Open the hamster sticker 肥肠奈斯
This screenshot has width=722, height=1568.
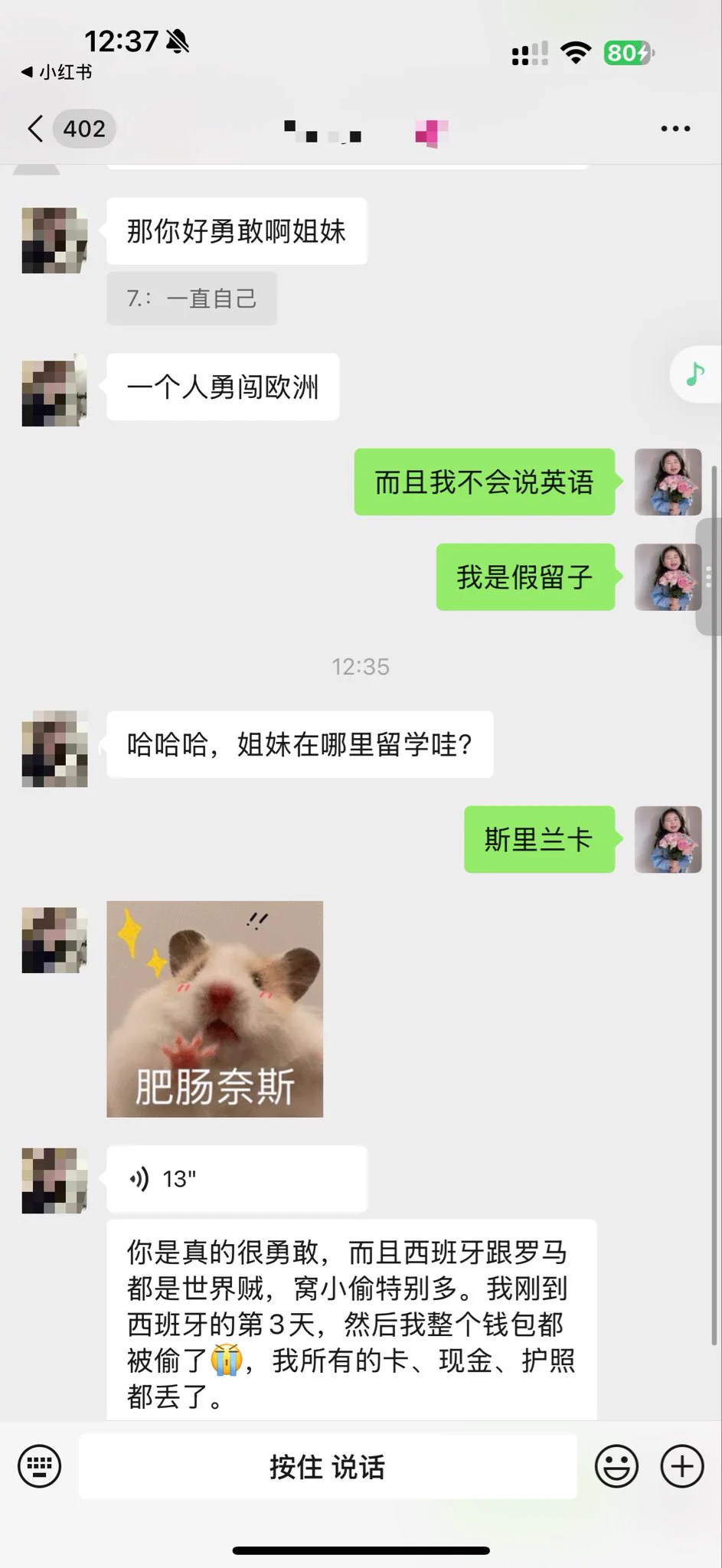[214, 1008]
